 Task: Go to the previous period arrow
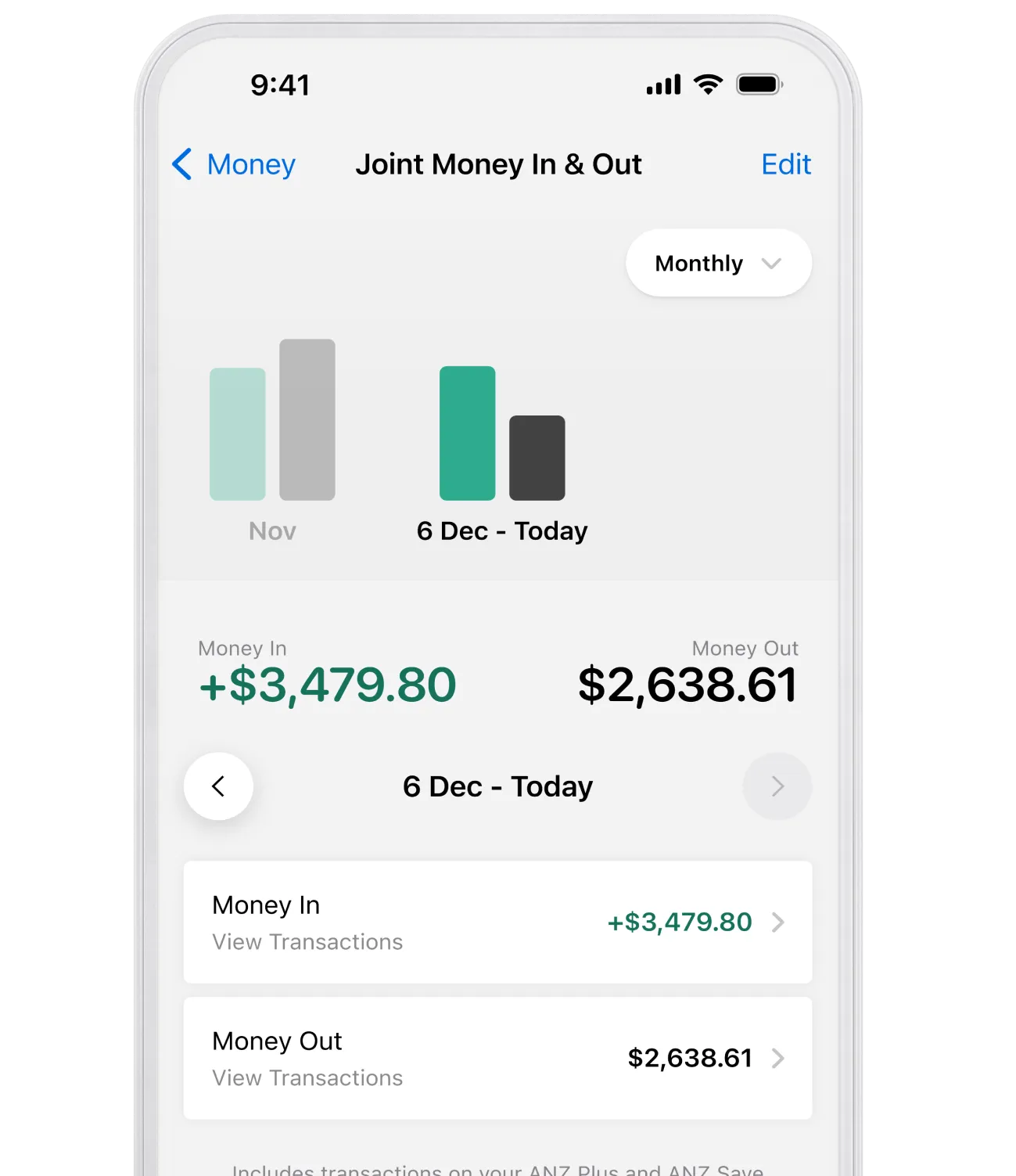218,786
